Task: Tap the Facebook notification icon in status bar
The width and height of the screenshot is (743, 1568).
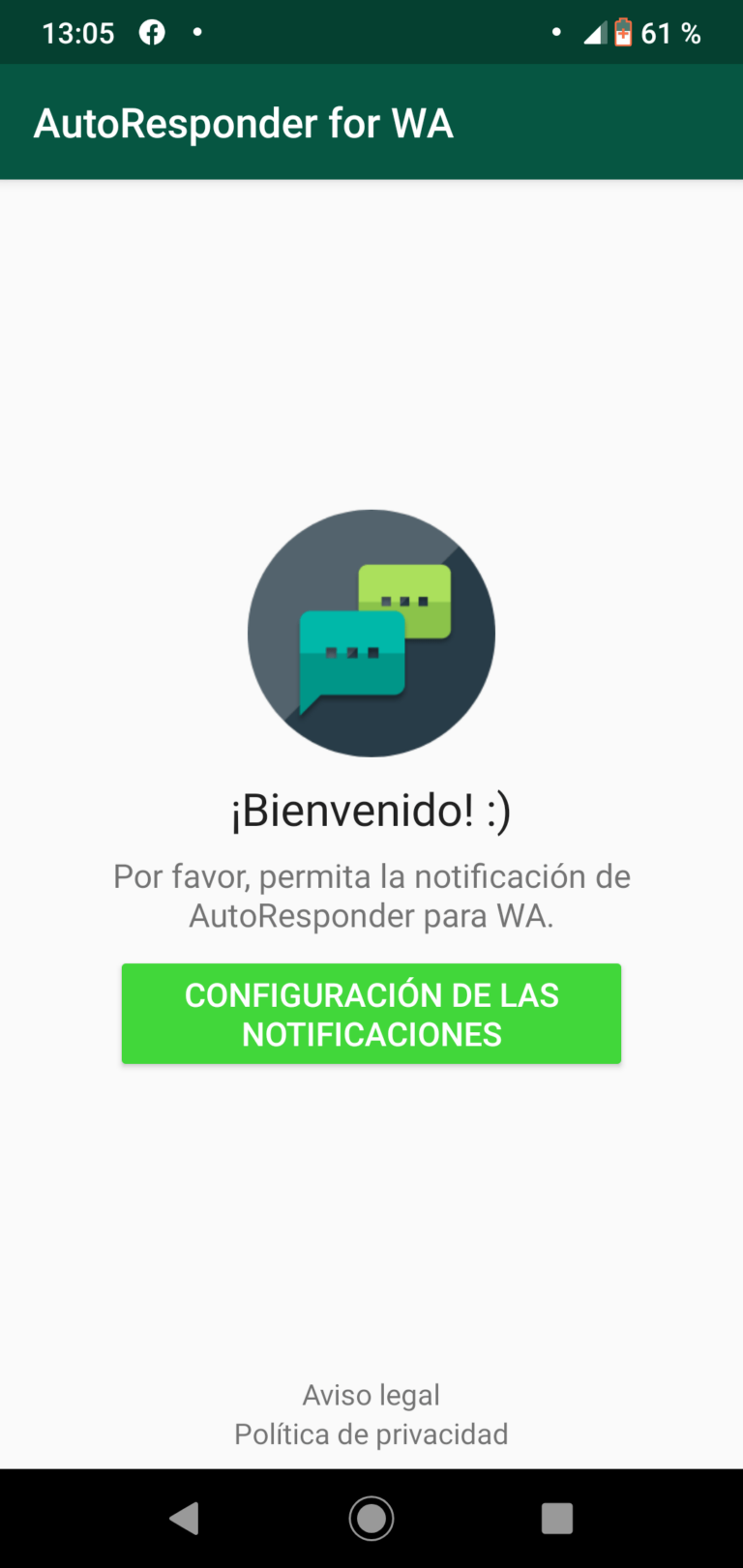Action: point(152,32)
